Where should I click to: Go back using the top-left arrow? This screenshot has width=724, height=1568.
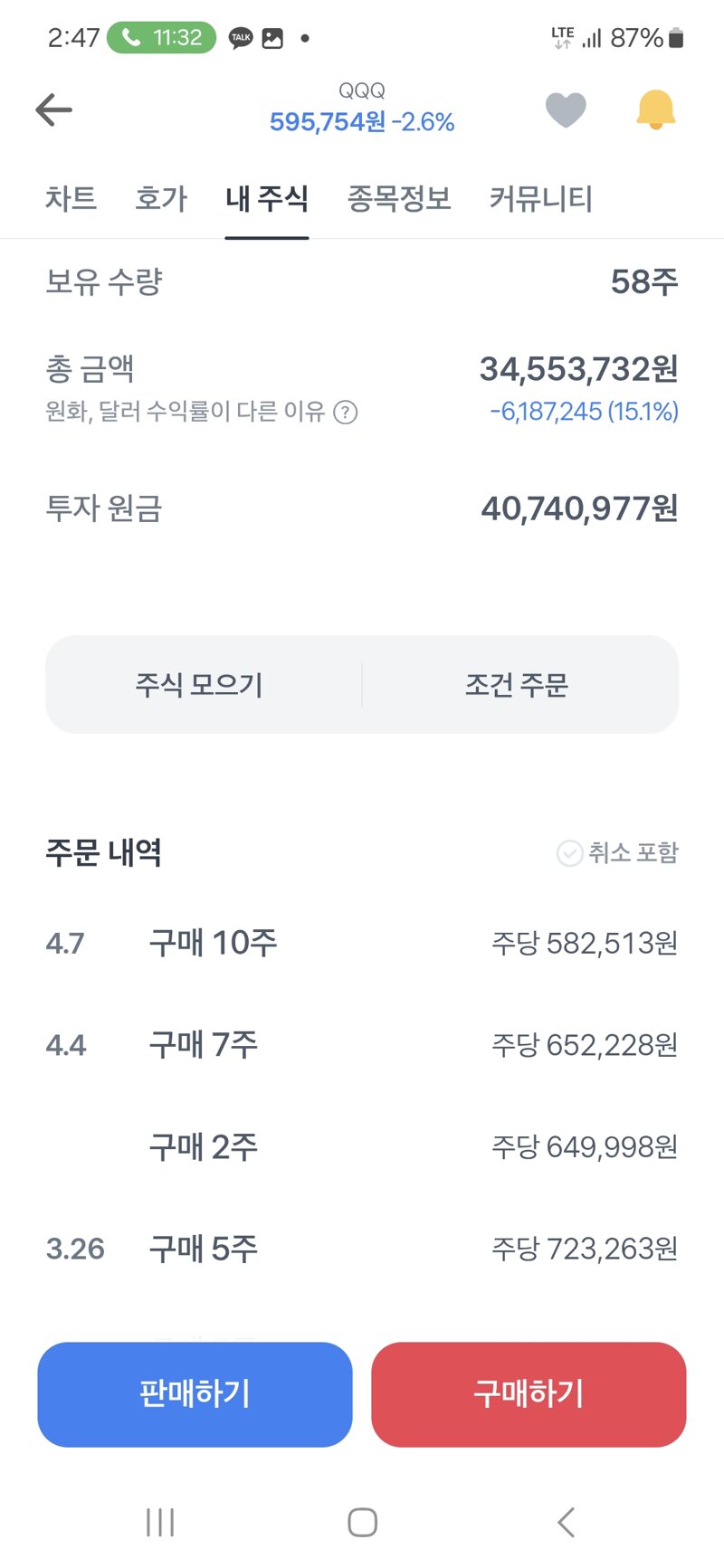coord(53,110)
